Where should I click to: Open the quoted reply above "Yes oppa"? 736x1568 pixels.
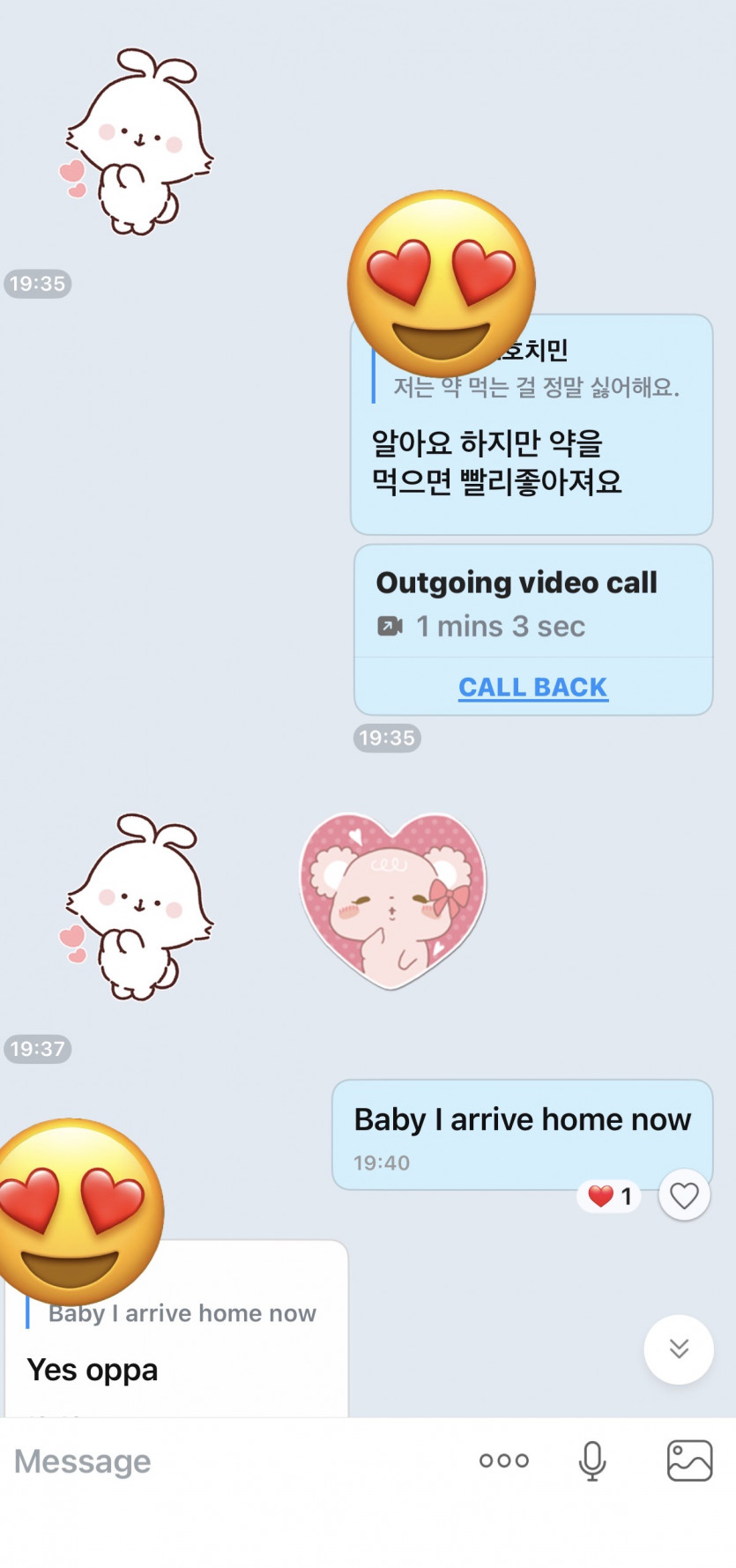[x=181, y=1313]
